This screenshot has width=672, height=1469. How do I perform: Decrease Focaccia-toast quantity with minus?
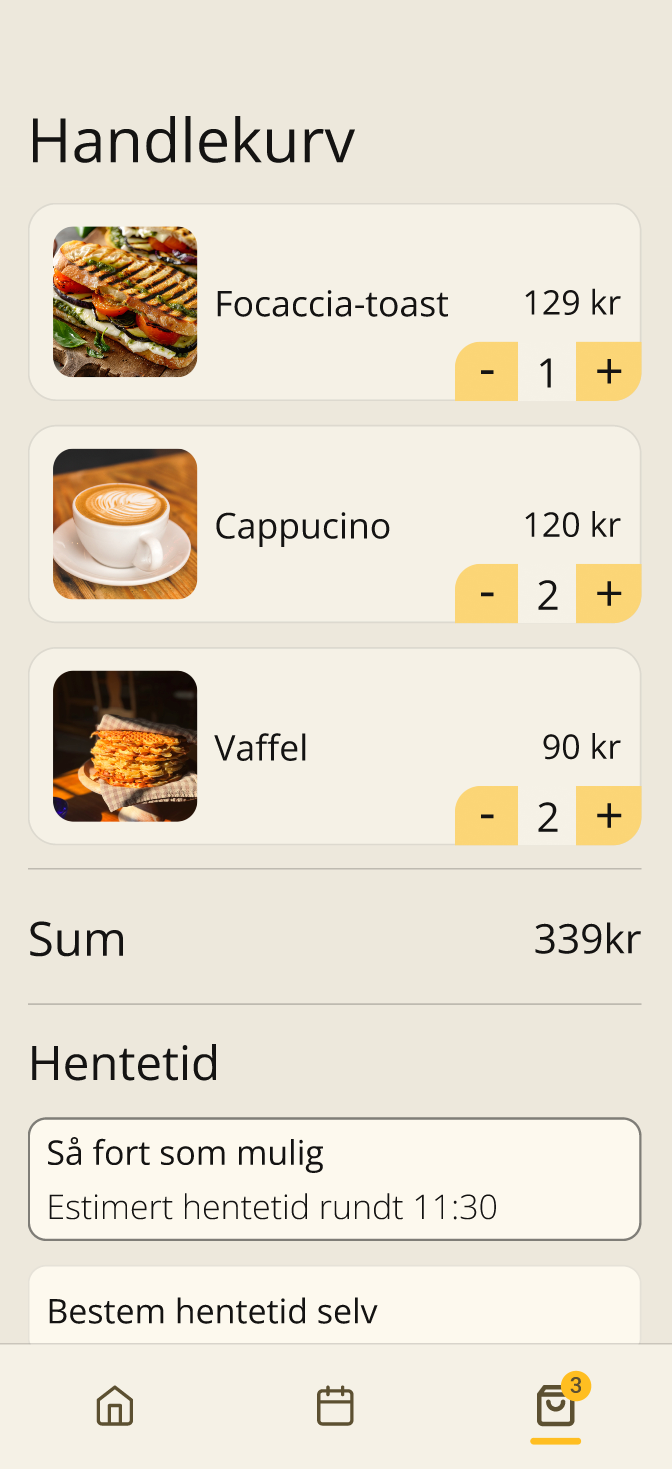tap(487, 372)
